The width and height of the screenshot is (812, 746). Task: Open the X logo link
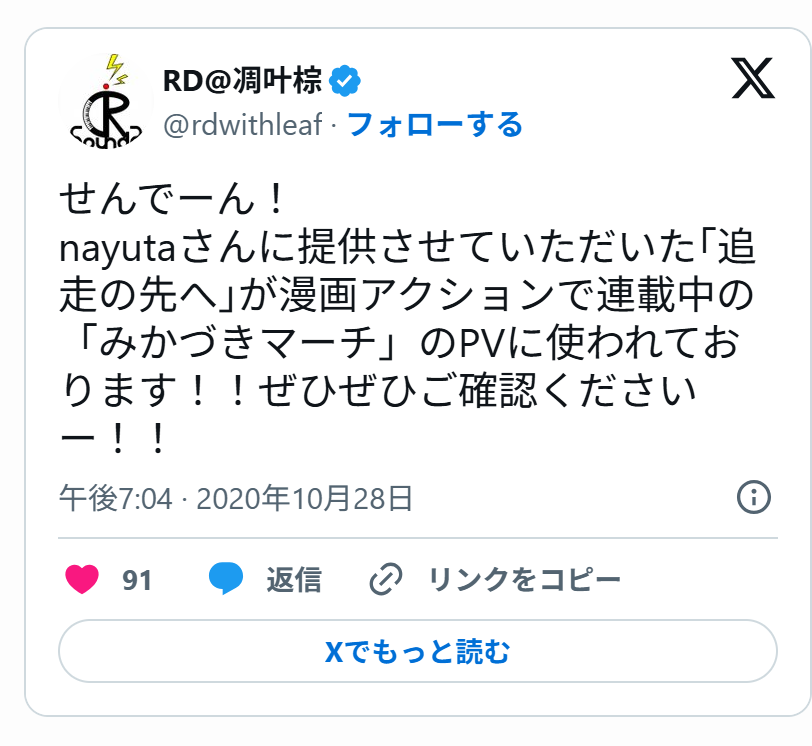(753, 78)
